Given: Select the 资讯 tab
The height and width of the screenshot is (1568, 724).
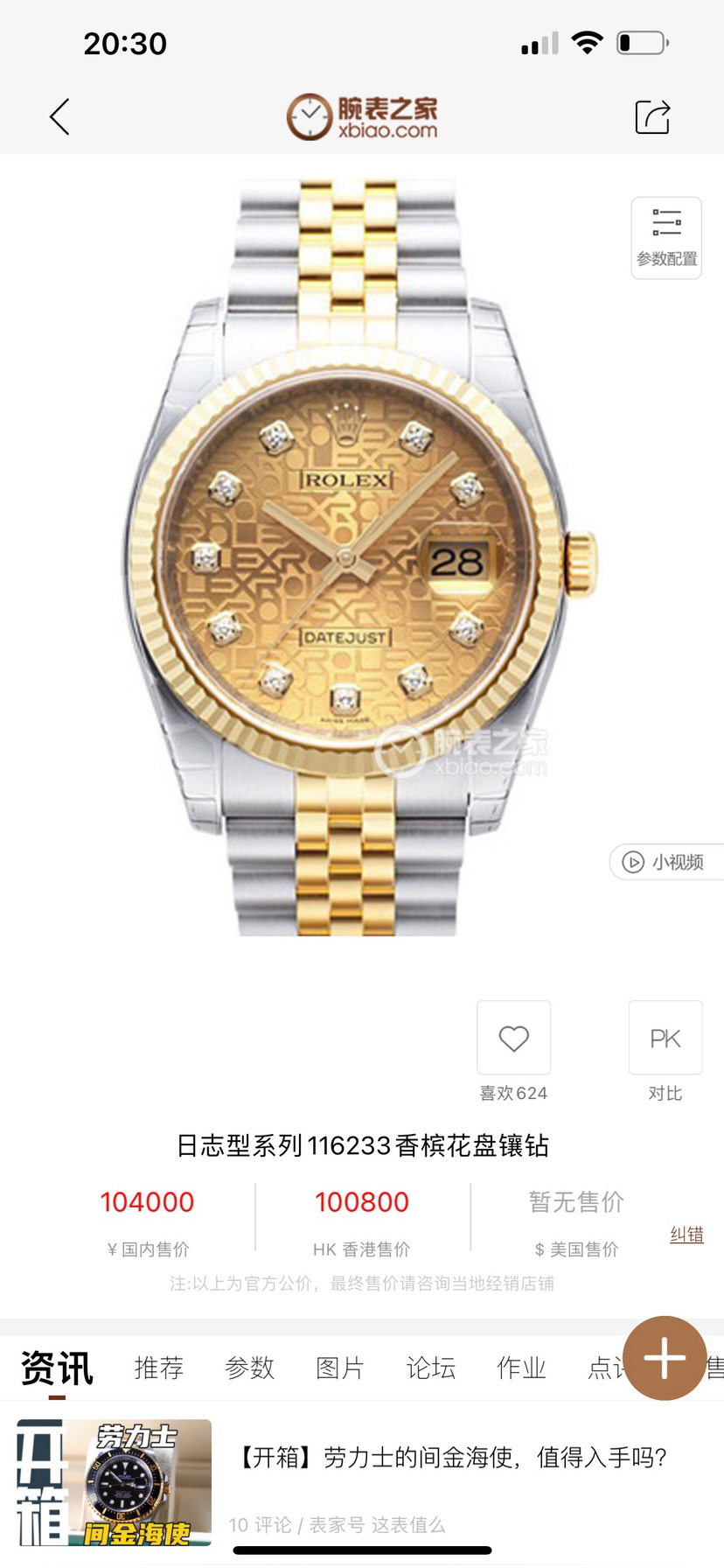Looking at the screenshot, I should click(x=56, y=1368).
